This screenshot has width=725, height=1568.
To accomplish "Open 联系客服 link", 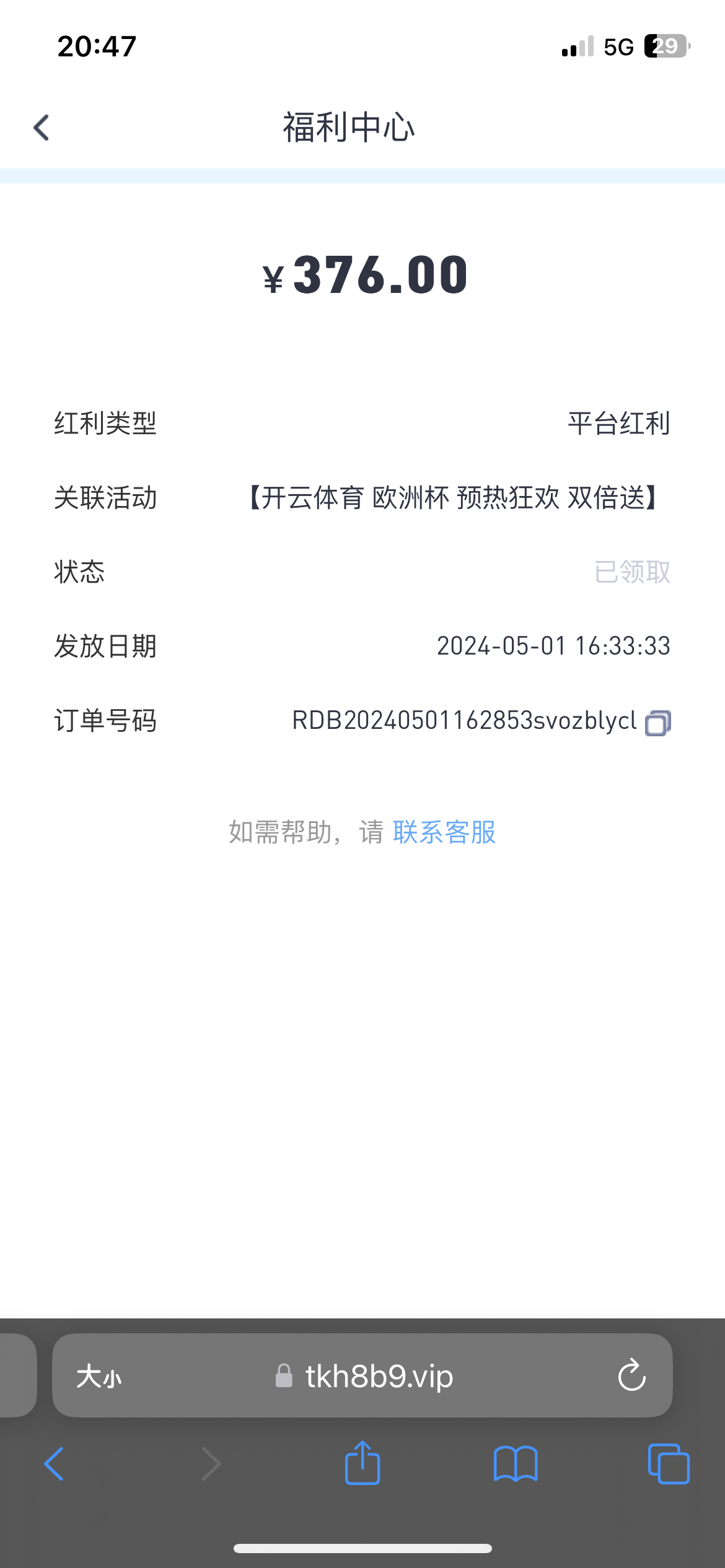I will click(x=444, y=832).
